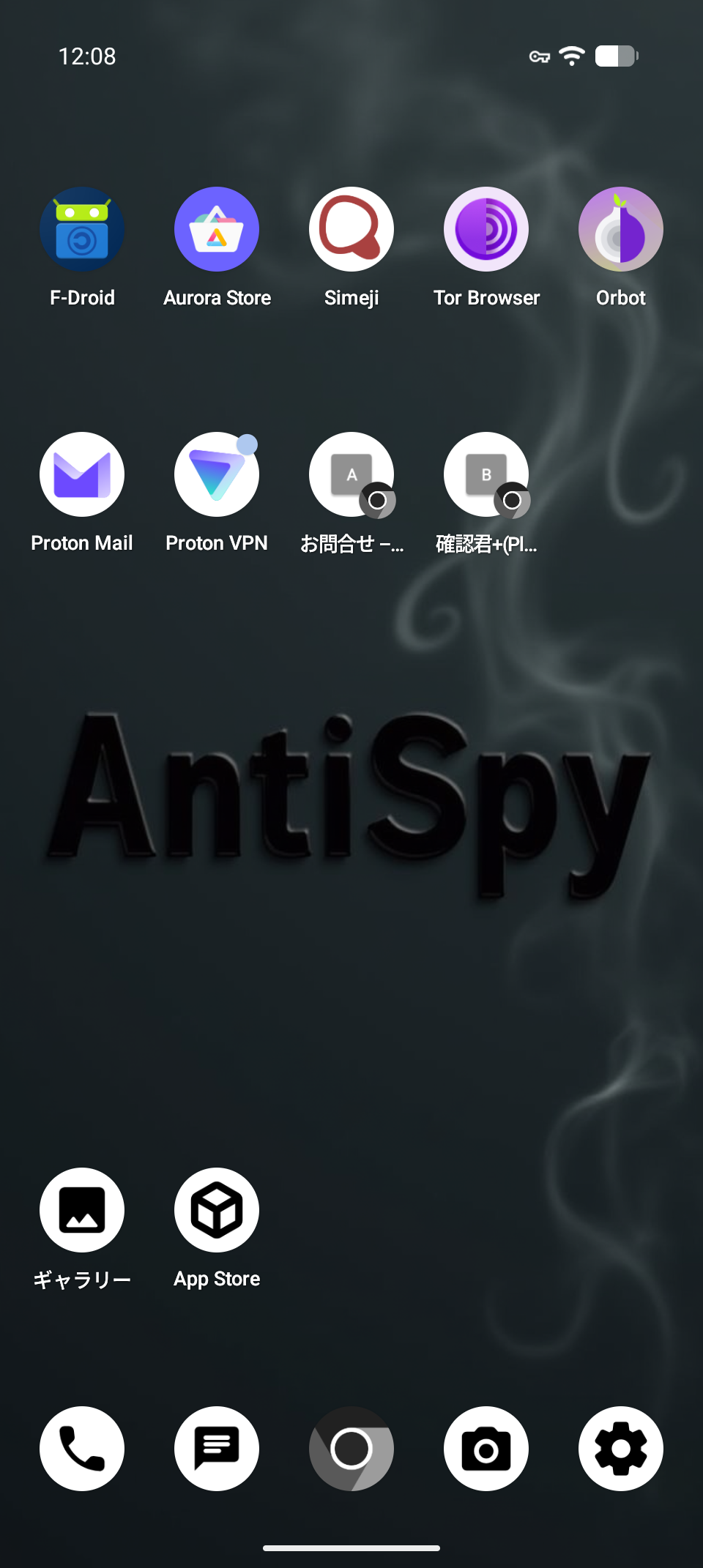Launch the App Store app
This screenshot has width=703, height=1568.
(x=217, y=1210)
